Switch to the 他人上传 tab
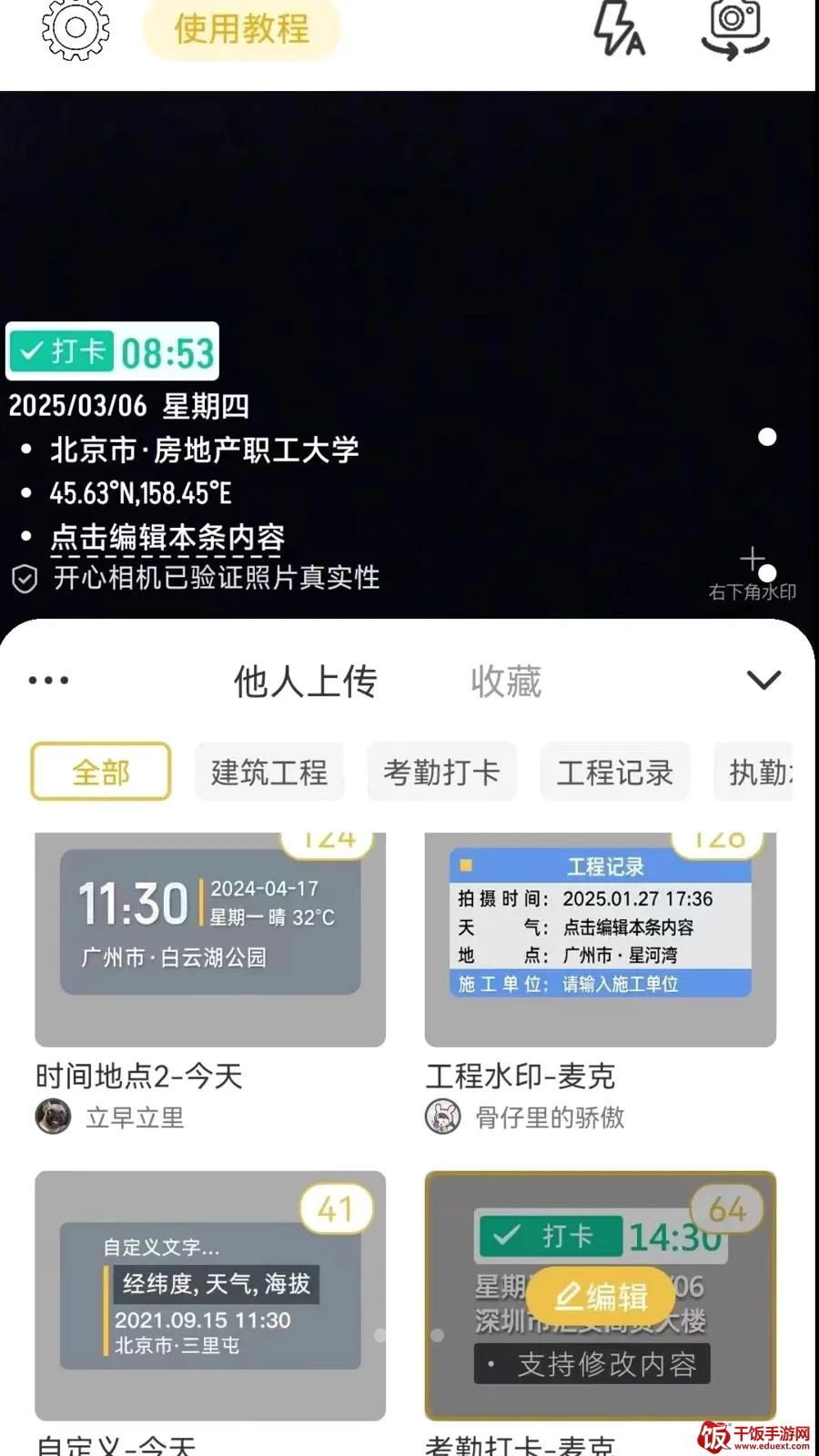The image size is (819, 1456). pyautogui.click(x=305, y=681)
